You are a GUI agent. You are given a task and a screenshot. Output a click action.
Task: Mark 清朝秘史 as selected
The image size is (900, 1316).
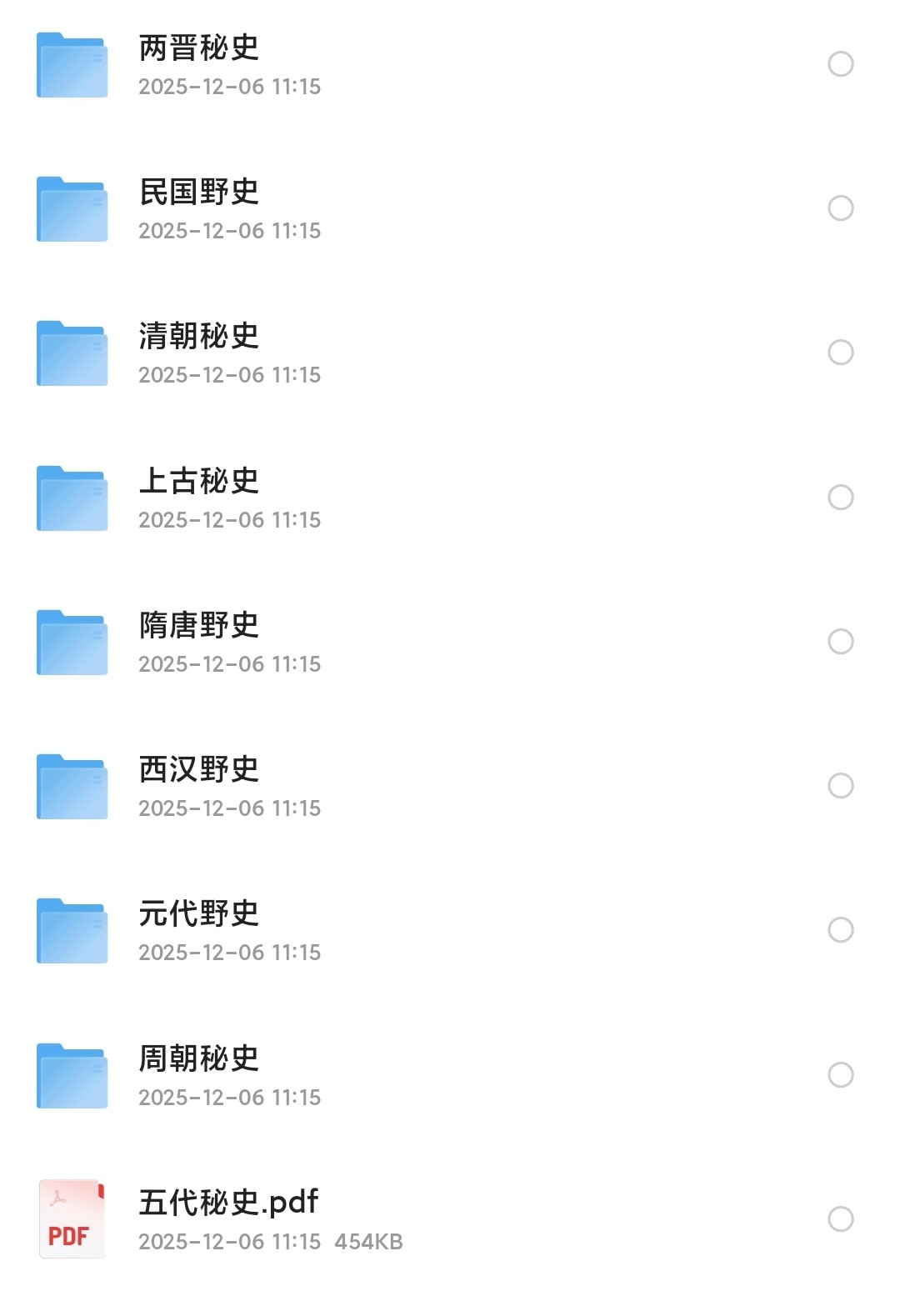point(840,353)
